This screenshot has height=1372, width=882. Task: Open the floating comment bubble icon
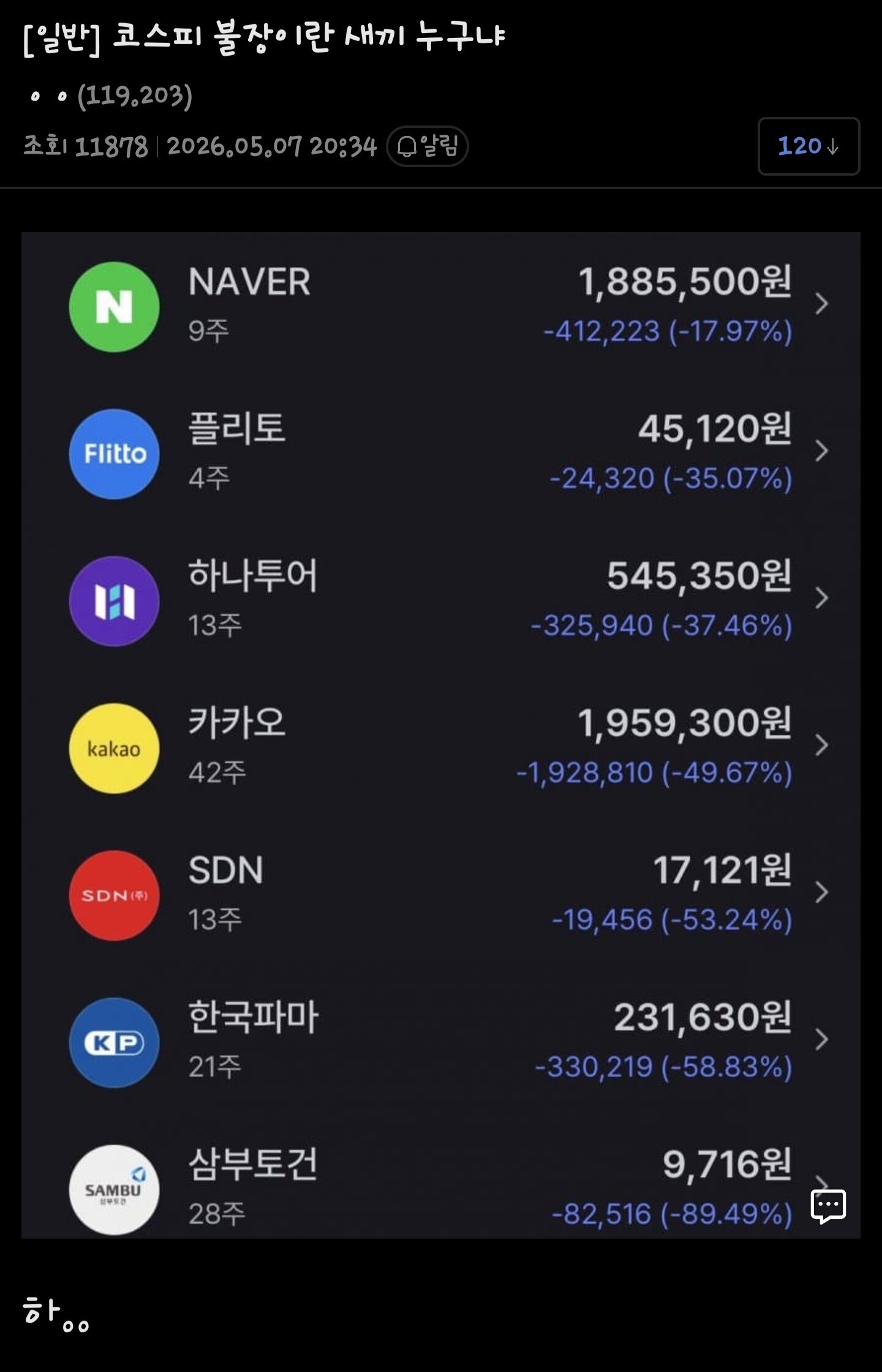click(x=828, y=1206)
